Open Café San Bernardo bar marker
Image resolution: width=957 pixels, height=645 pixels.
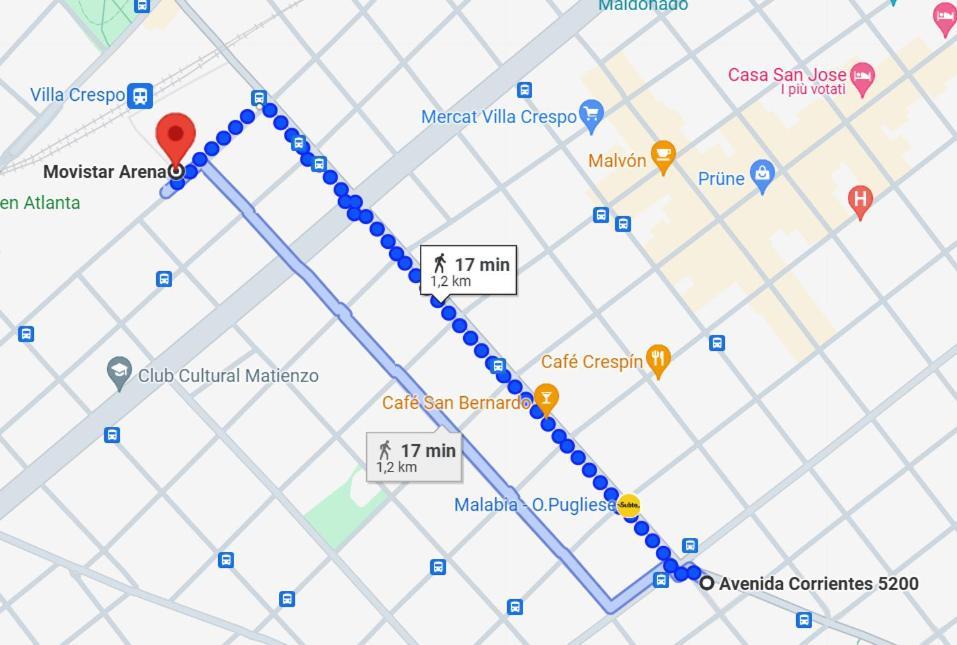(x=546, y=400)
